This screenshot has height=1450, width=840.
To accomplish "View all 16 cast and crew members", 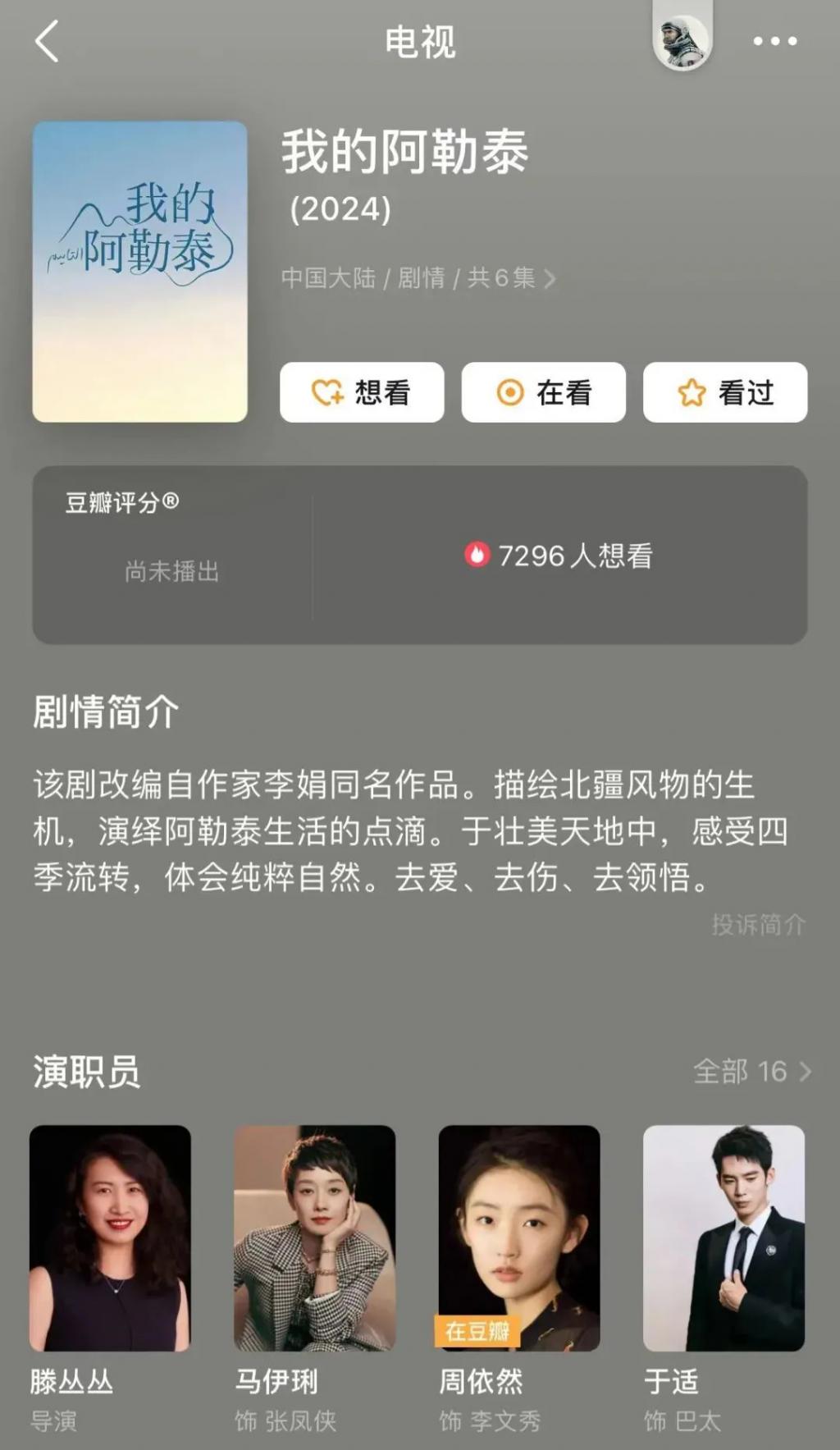I will pos(751,1071).
